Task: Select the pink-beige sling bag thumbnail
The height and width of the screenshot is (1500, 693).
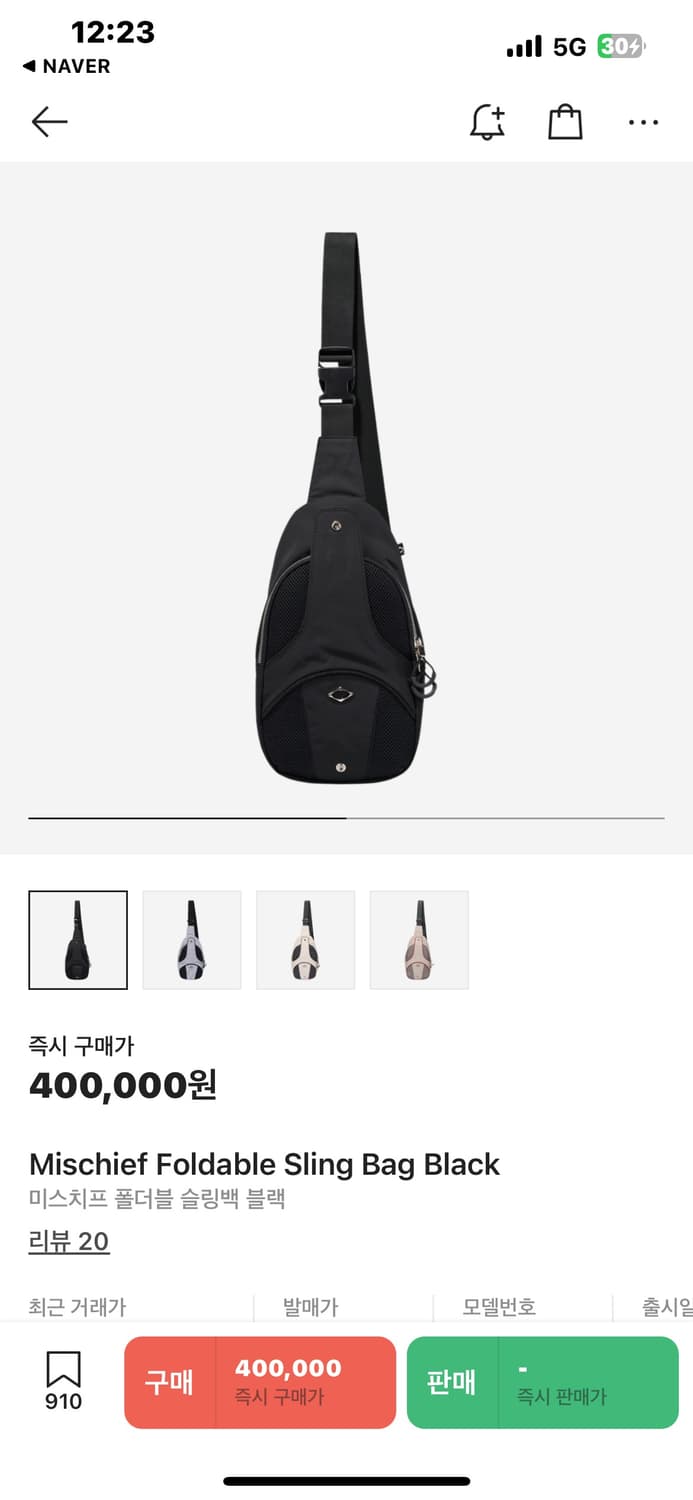Action: pyautogui.click(x=419, y=940)
